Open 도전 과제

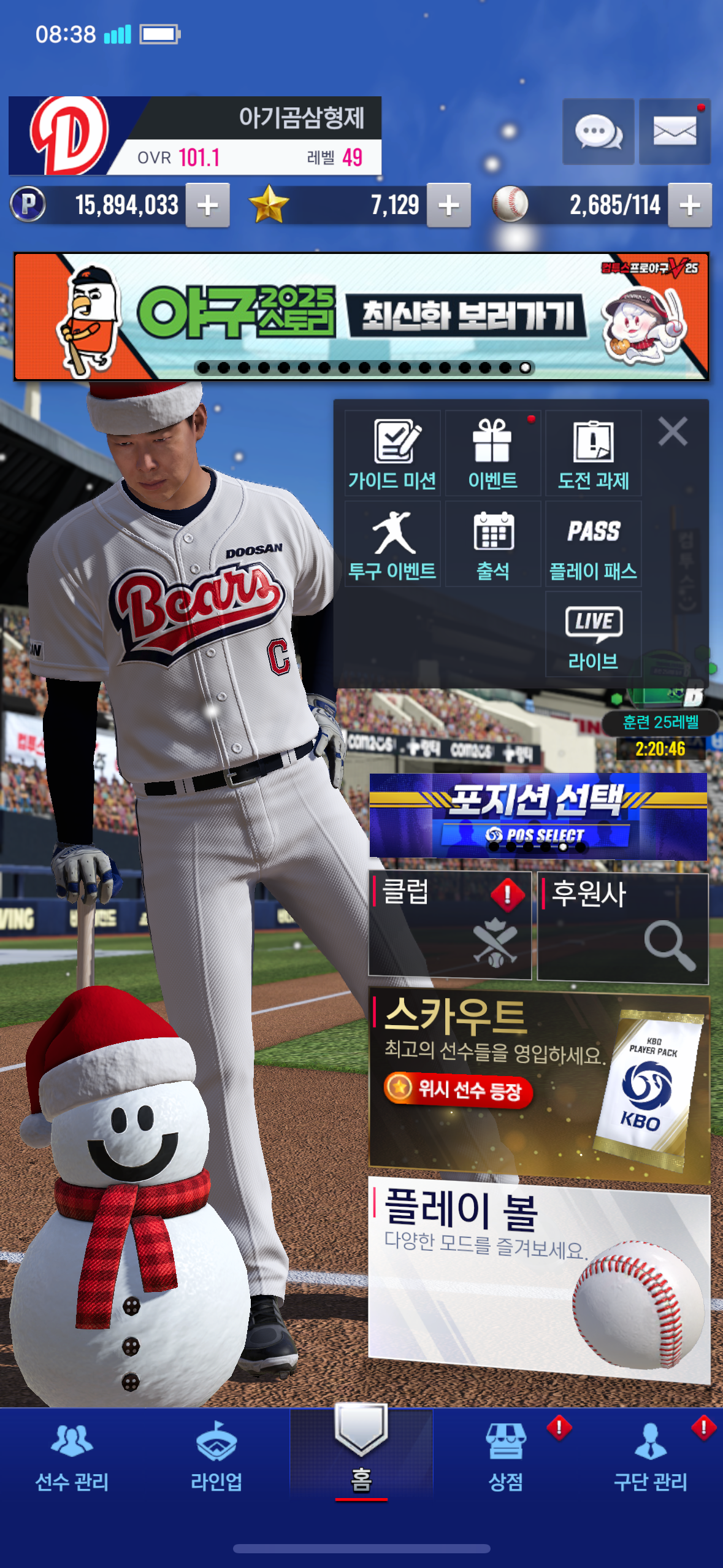click(593, 454)
